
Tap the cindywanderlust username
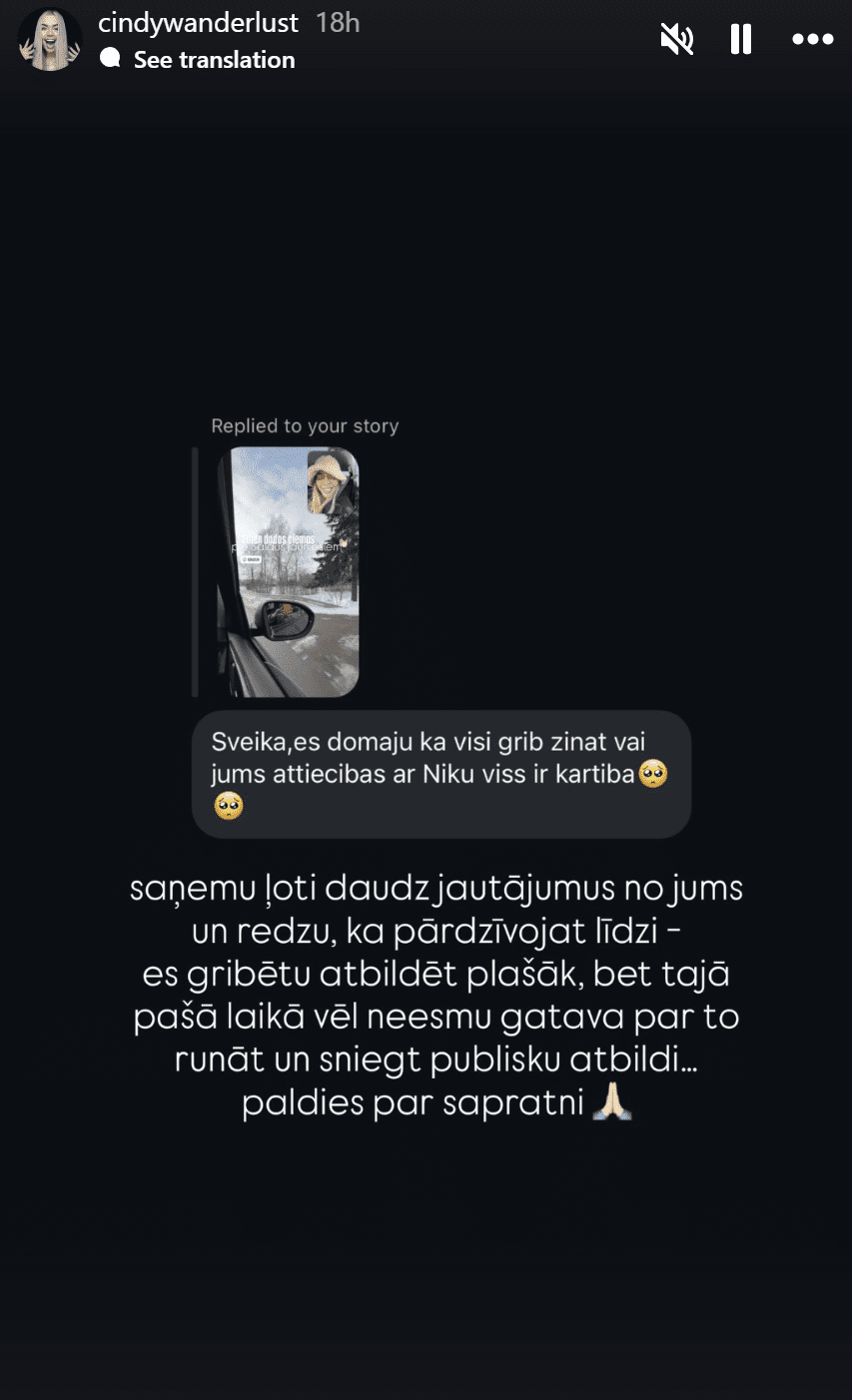(x=199, y=23)
